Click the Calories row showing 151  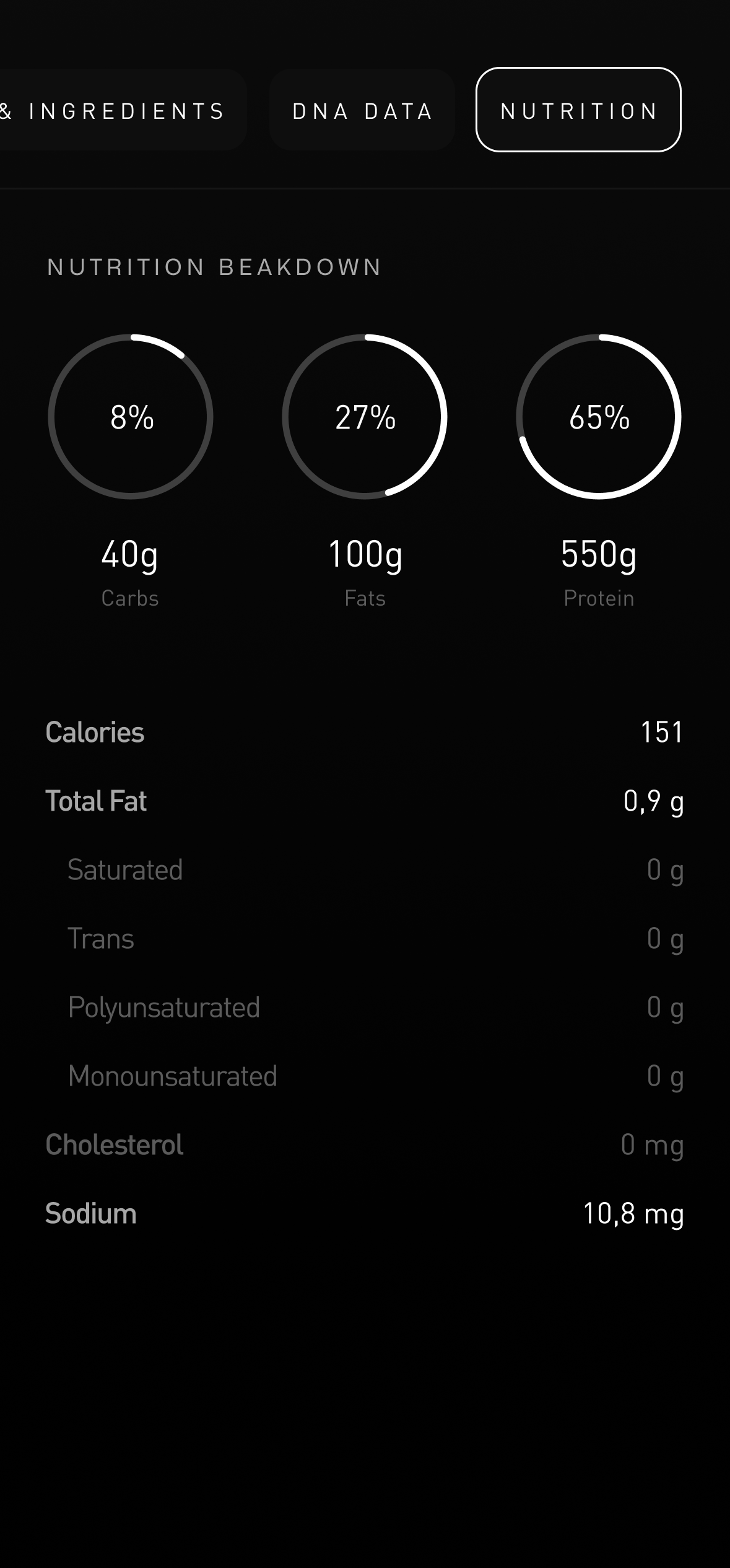point(365,732)
